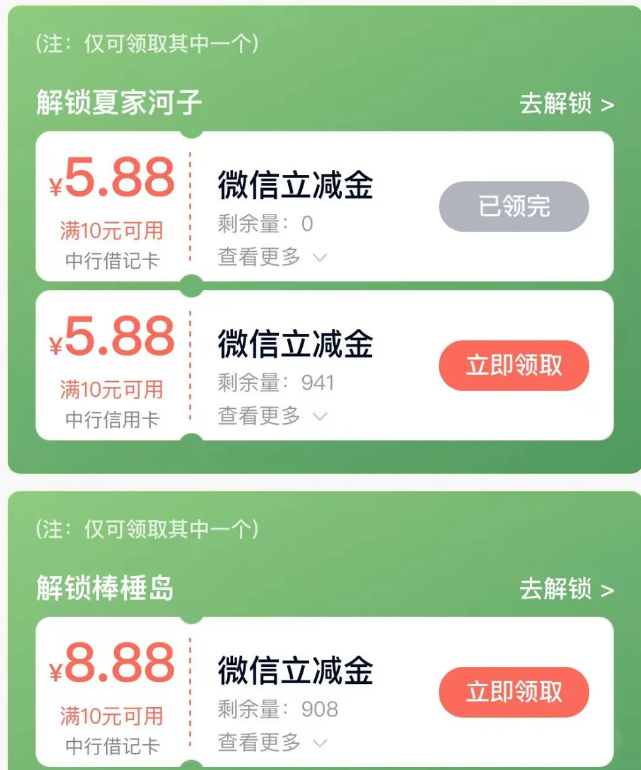
Task: Claim the 8.88 coupon with 立即领取
Action: (x=514, y=692)
